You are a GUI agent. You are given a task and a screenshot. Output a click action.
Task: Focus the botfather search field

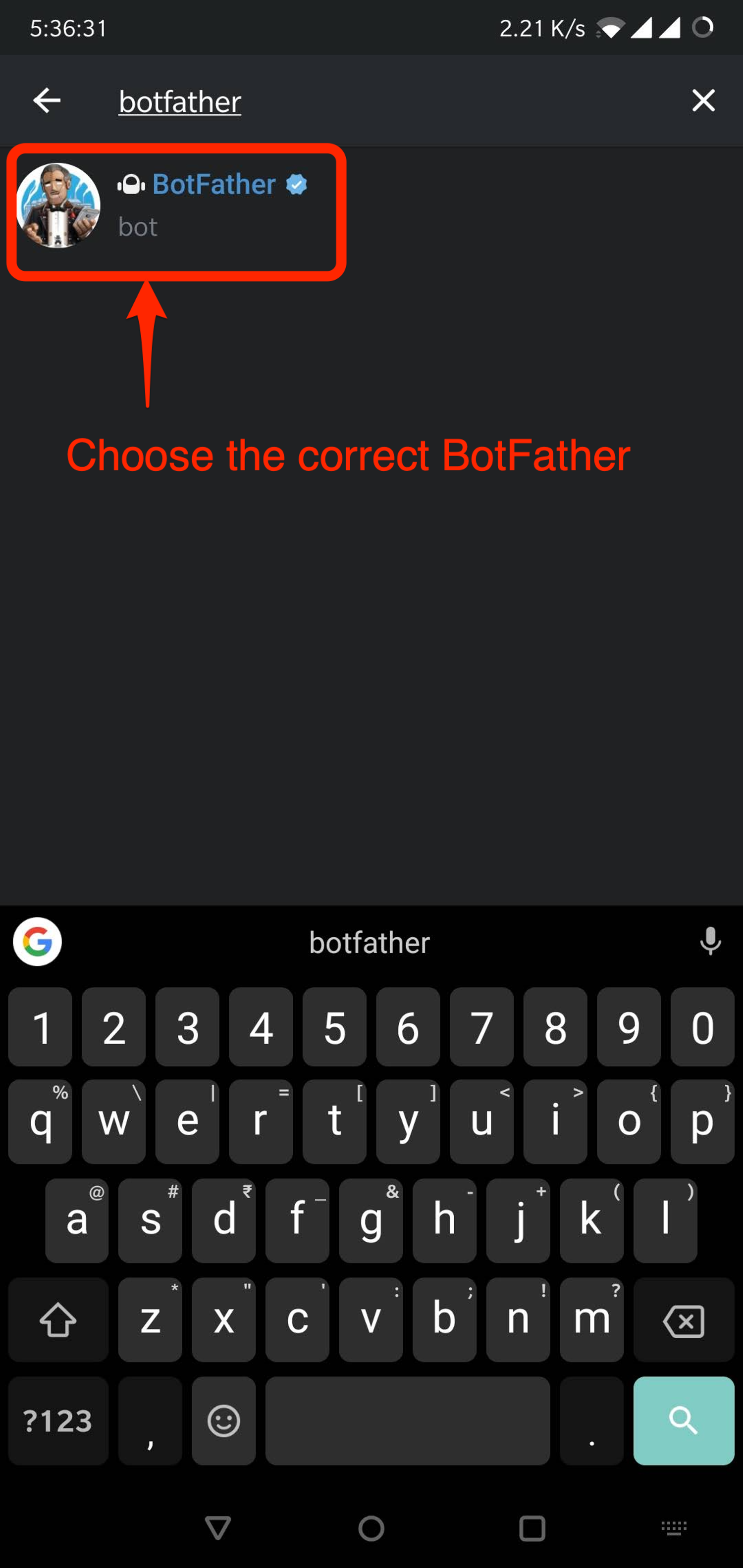click(366, 101)
